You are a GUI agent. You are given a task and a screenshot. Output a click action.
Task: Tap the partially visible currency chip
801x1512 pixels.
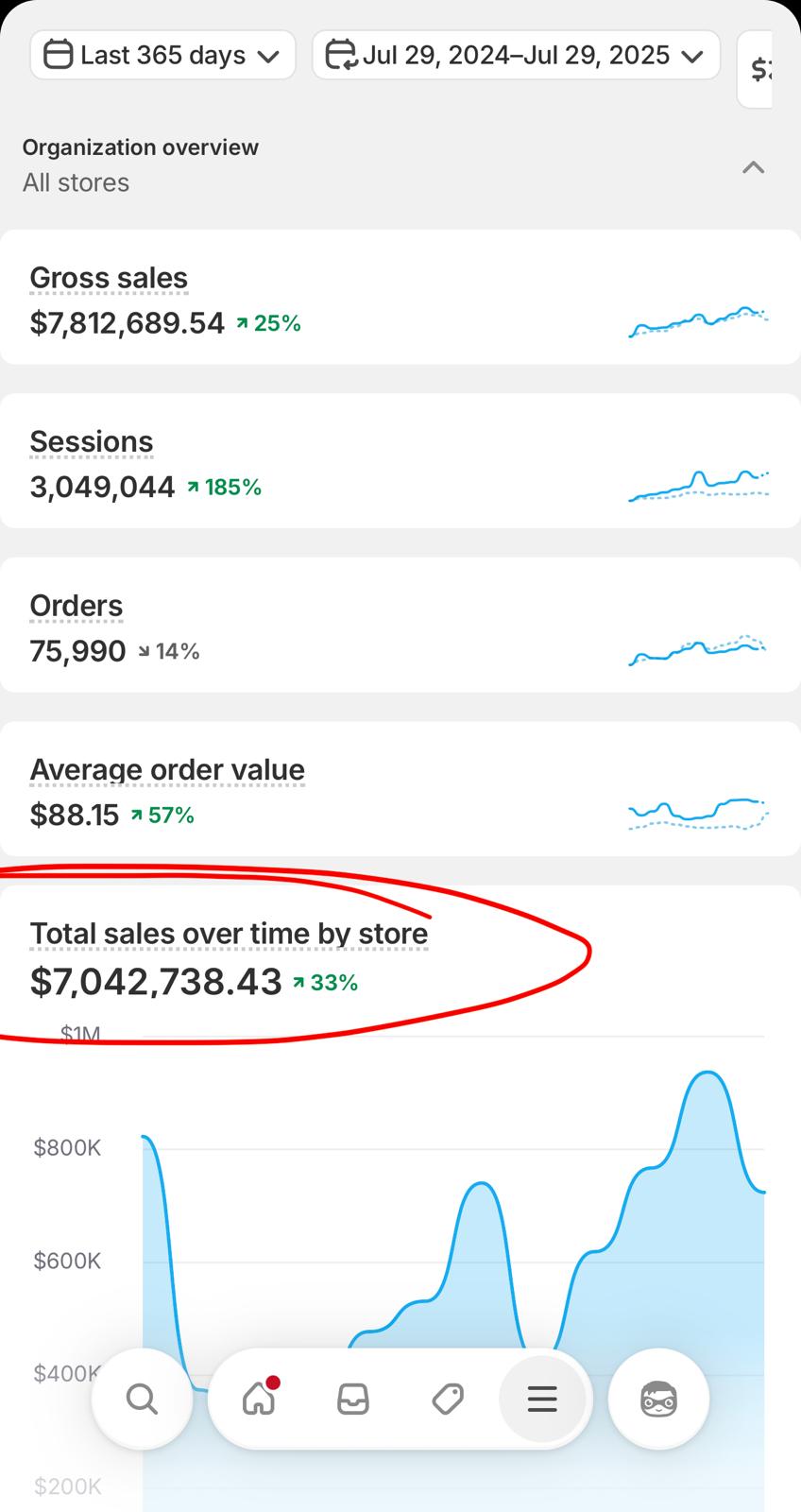(x=756, y=69)
